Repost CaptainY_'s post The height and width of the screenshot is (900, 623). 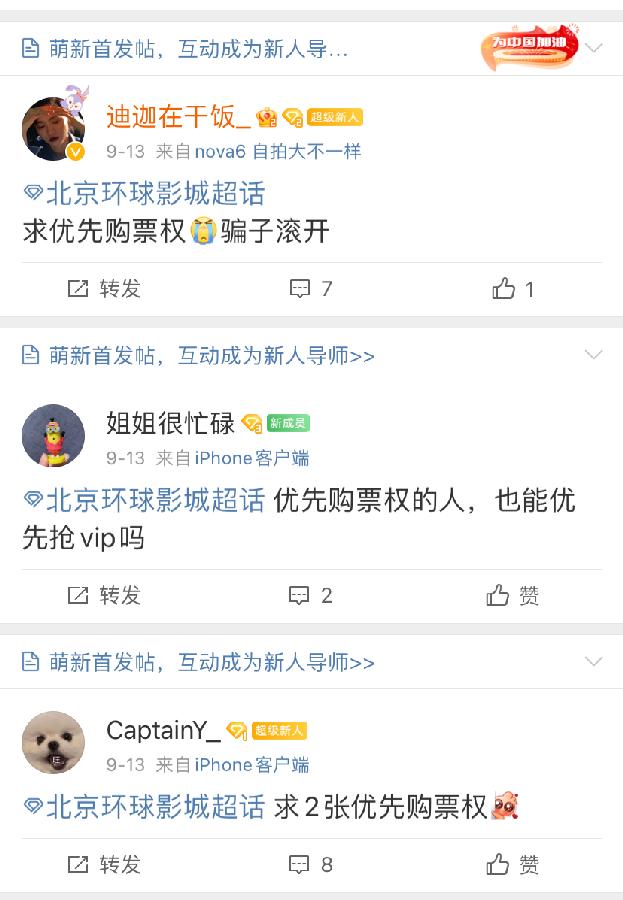coord(105,864)
